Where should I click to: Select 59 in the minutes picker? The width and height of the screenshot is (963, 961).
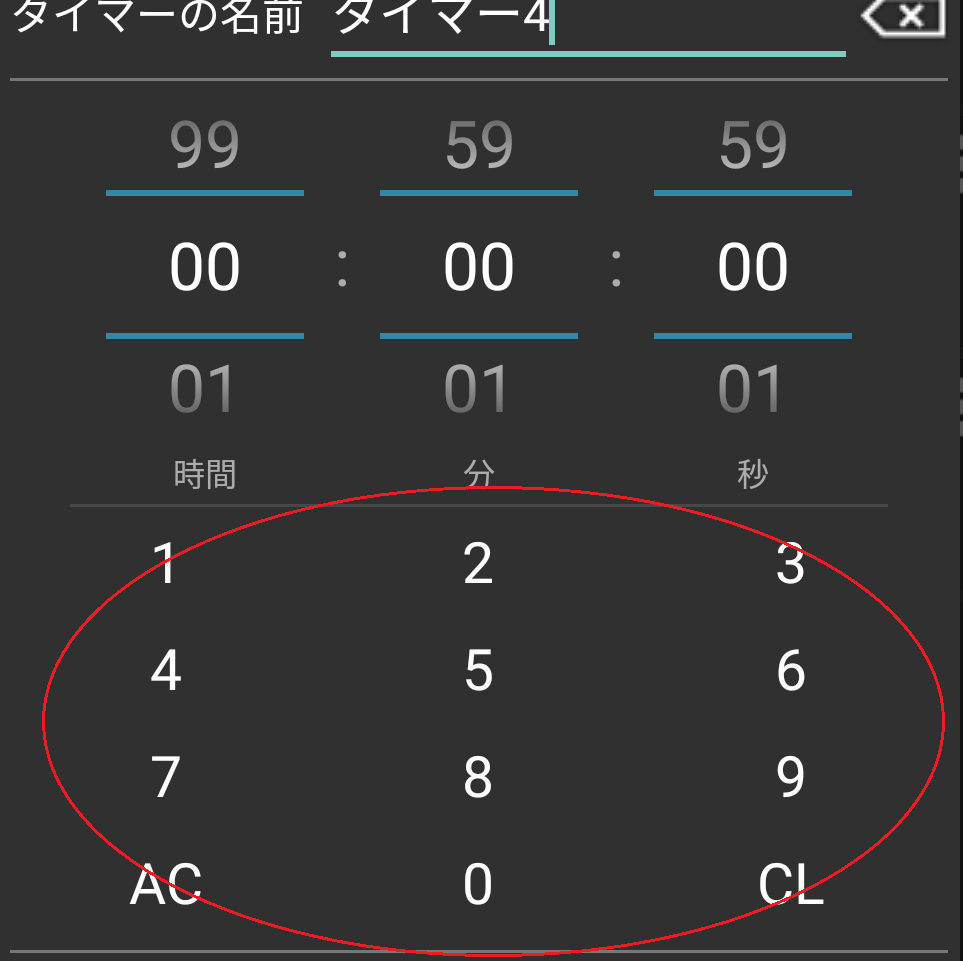479,145
